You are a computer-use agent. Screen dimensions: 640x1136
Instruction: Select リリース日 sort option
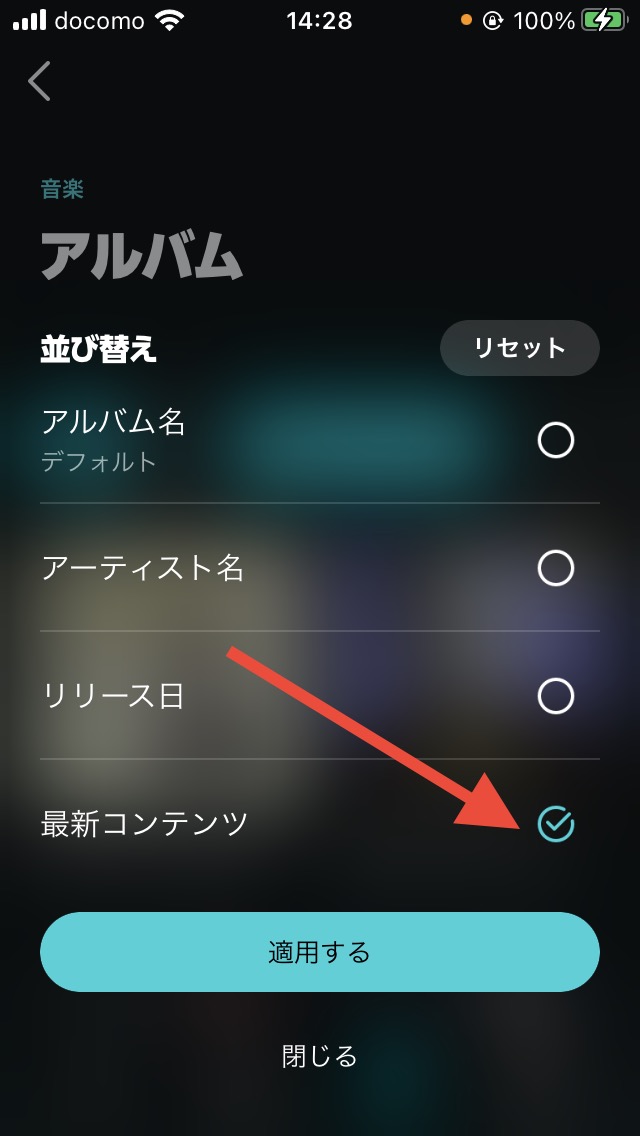pos(320,696)
